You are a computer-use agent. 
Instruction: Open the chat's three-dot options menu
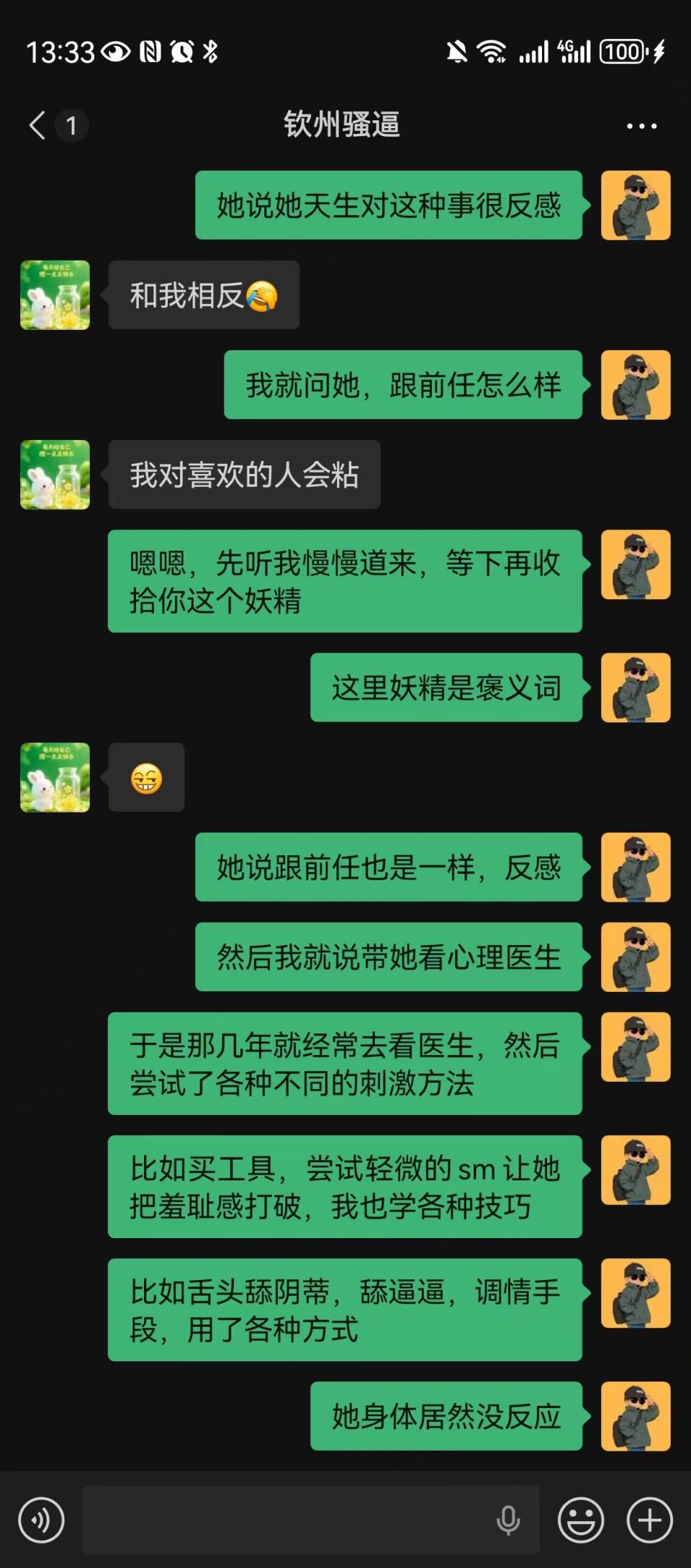[641, 126]
